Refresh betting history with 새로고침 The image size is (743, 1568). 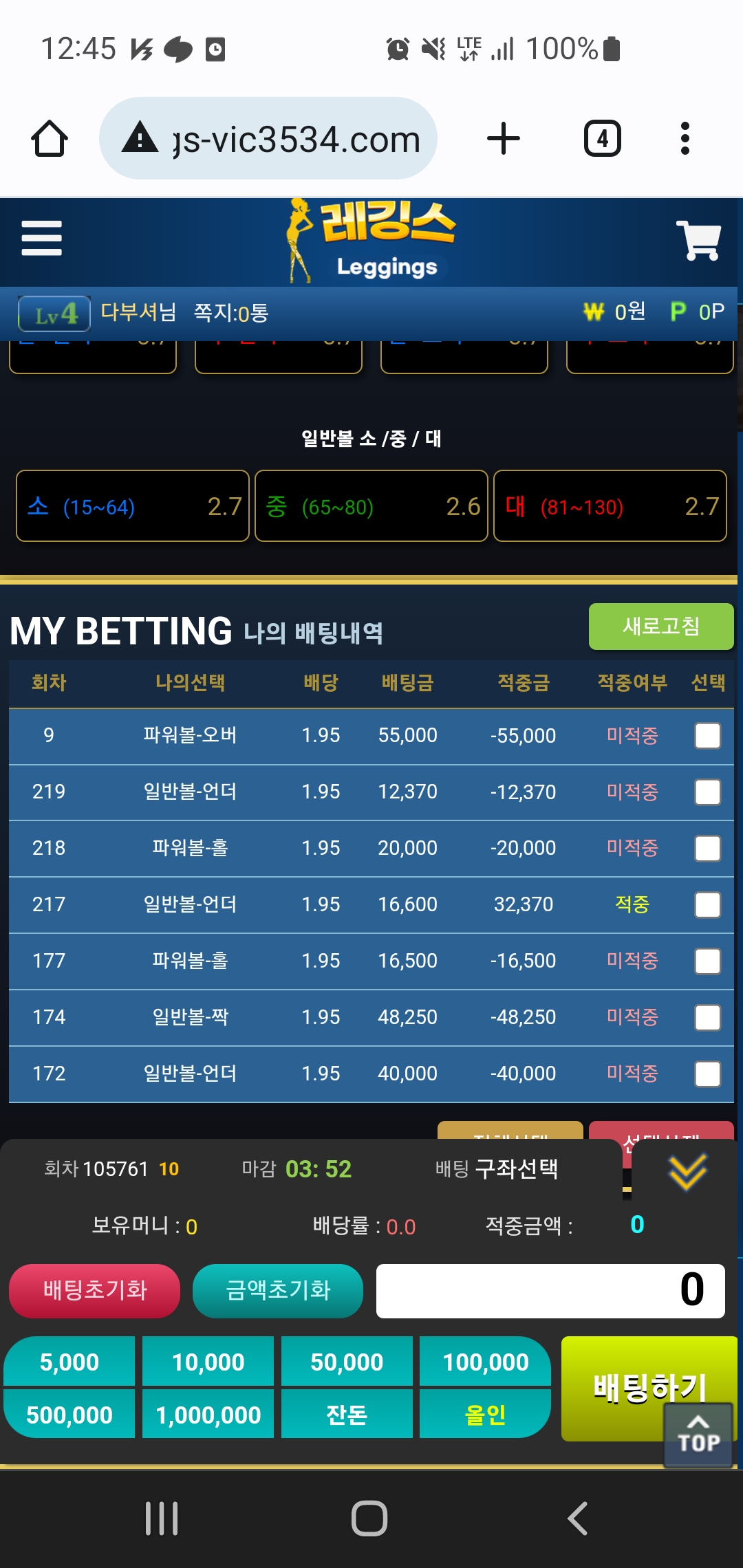[660, 626]
